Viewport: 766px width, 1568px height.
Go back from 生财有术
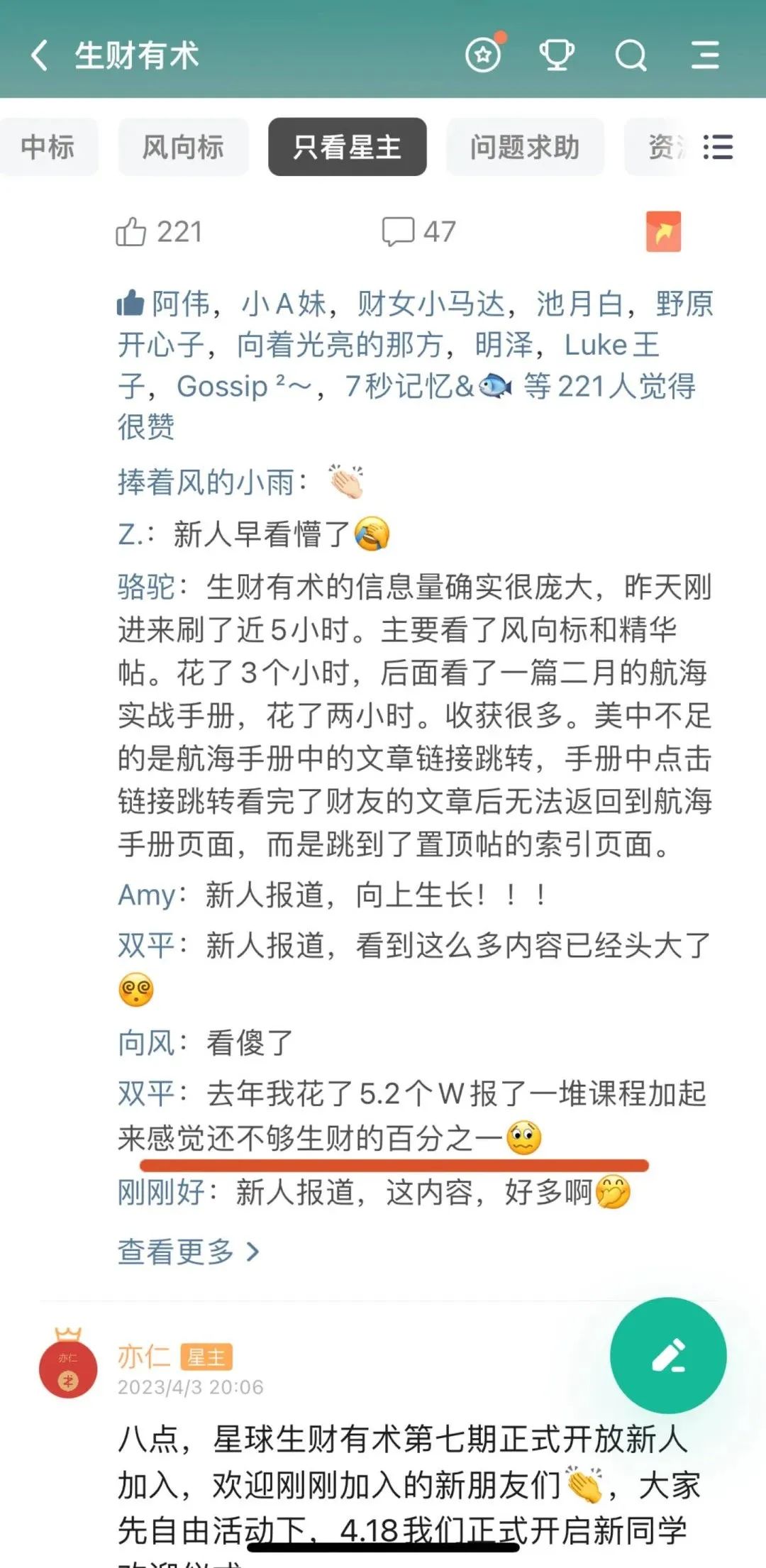click(40, 55)
